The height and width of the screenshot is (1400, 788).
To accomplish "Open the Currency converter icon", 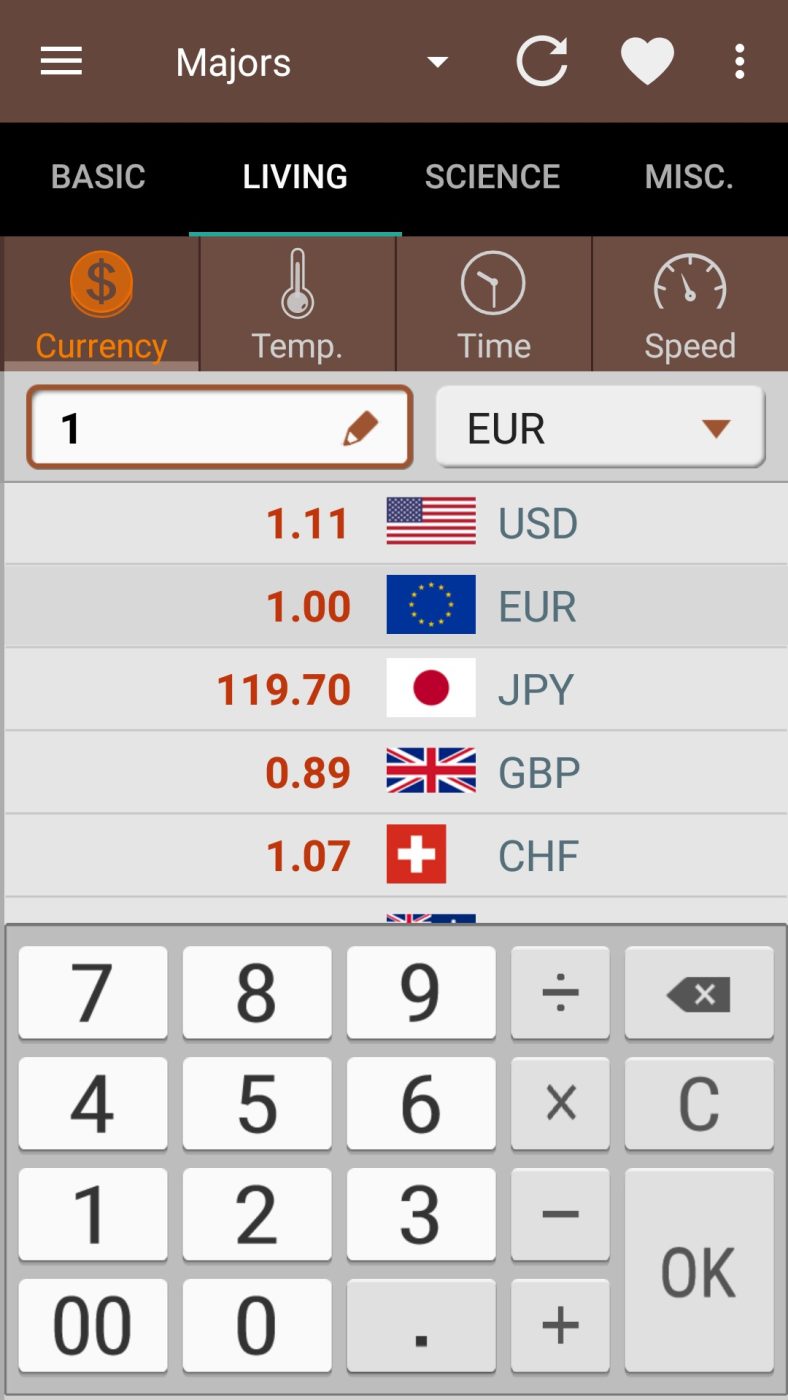I will point(100,290).
